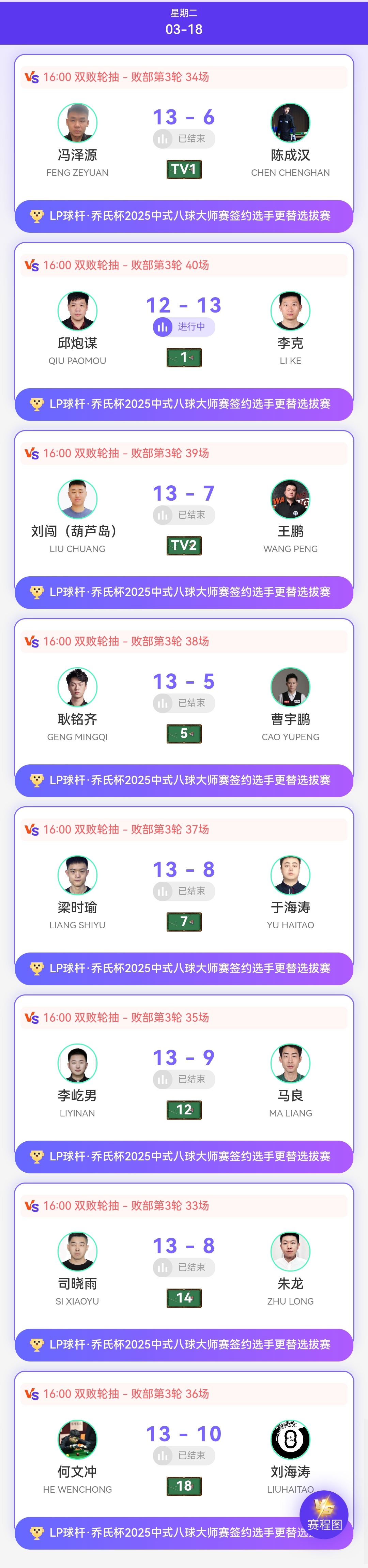Open 已结束 stats for 耿铭齐 match
Viewport: 368px width, 1568px height.
pyautogui.click(x=184, y=703)
